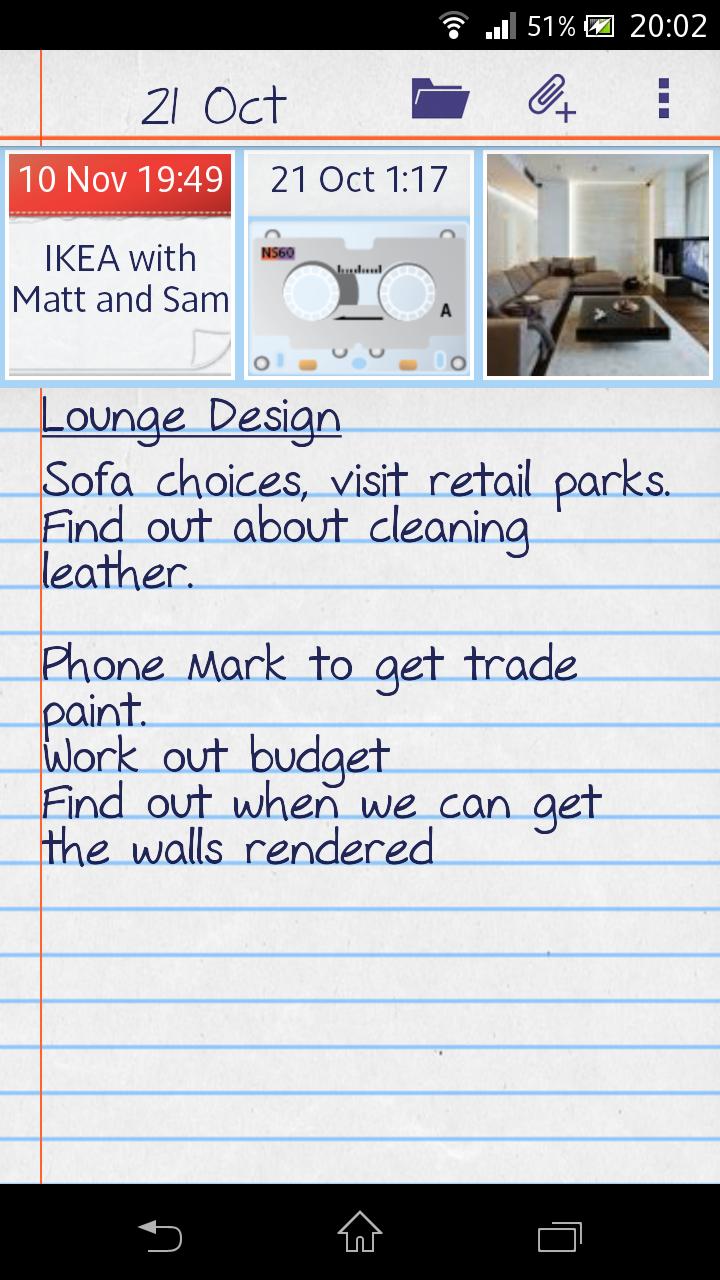The image size is (720, 1280).
Task: Tap the 21 Oct note date title
Action: pyautogui.click(x=214, y=106)
